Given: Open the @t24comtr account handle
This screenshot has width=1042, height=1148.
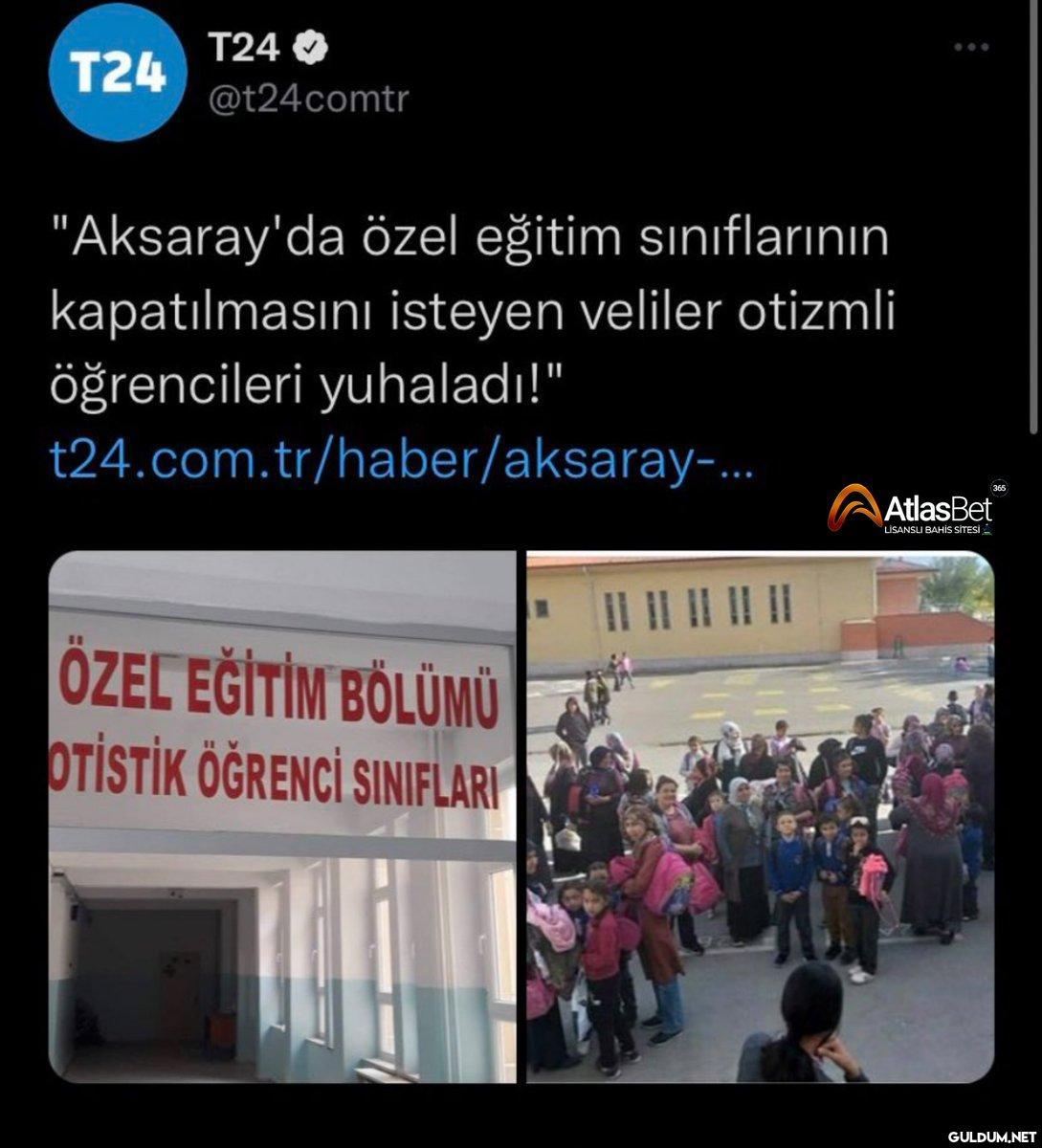Looking at the screenshot, I should [307, 96].
